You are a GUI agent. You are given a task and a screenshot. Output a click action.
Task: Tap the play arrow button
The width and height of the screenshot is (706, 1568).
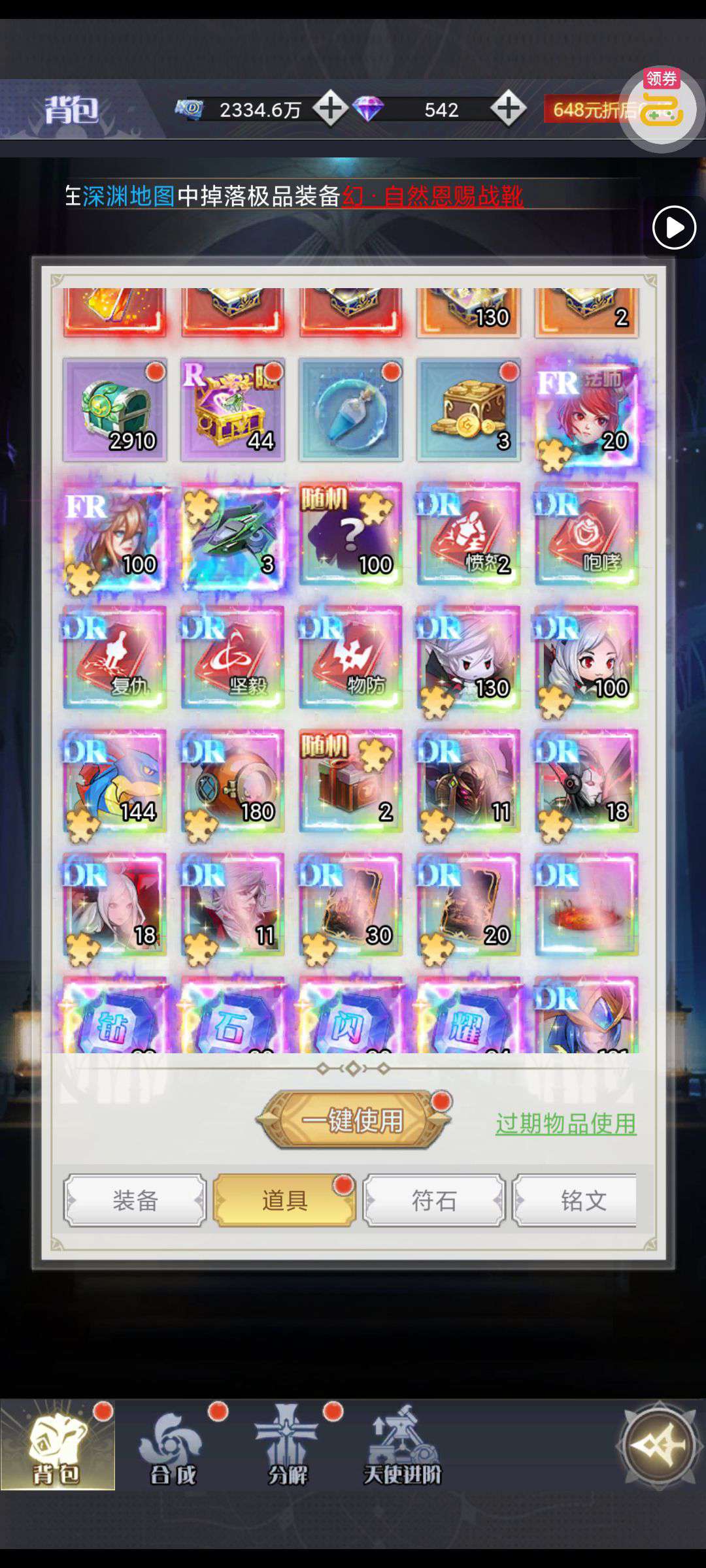pos(674,228)
